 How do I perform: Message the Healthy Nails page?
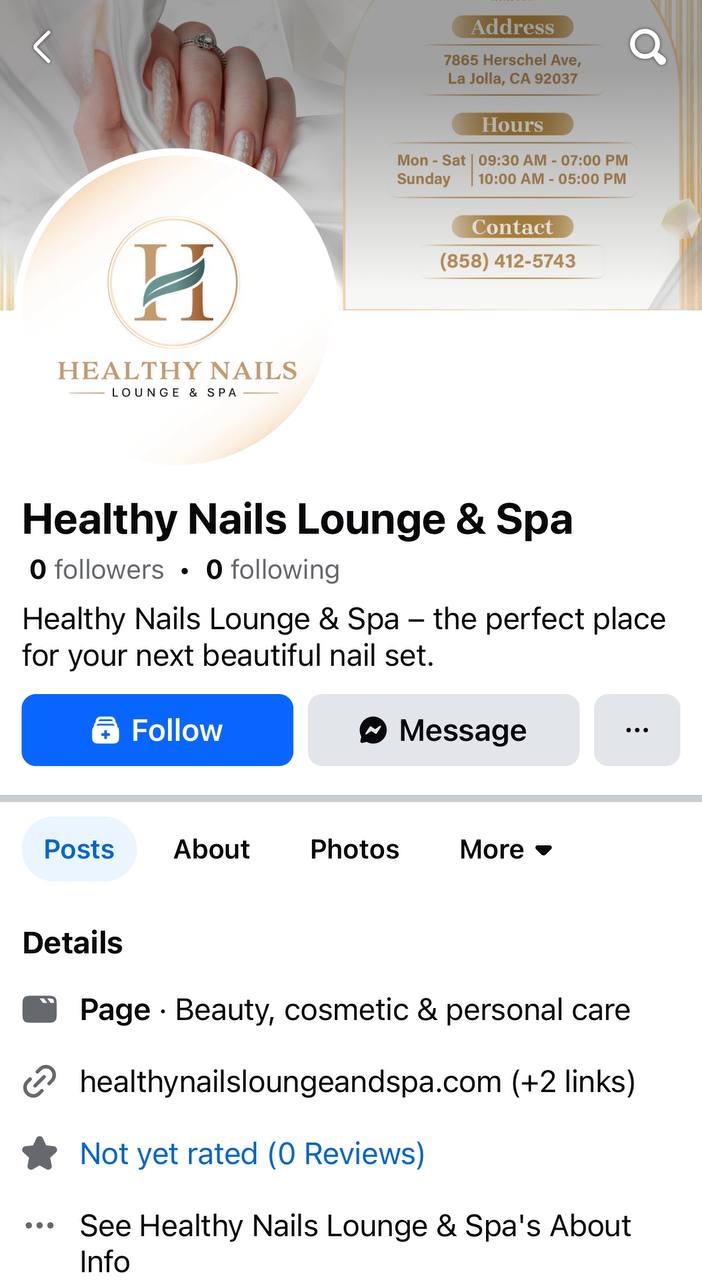pyautogui.click(x=443, y=730)
